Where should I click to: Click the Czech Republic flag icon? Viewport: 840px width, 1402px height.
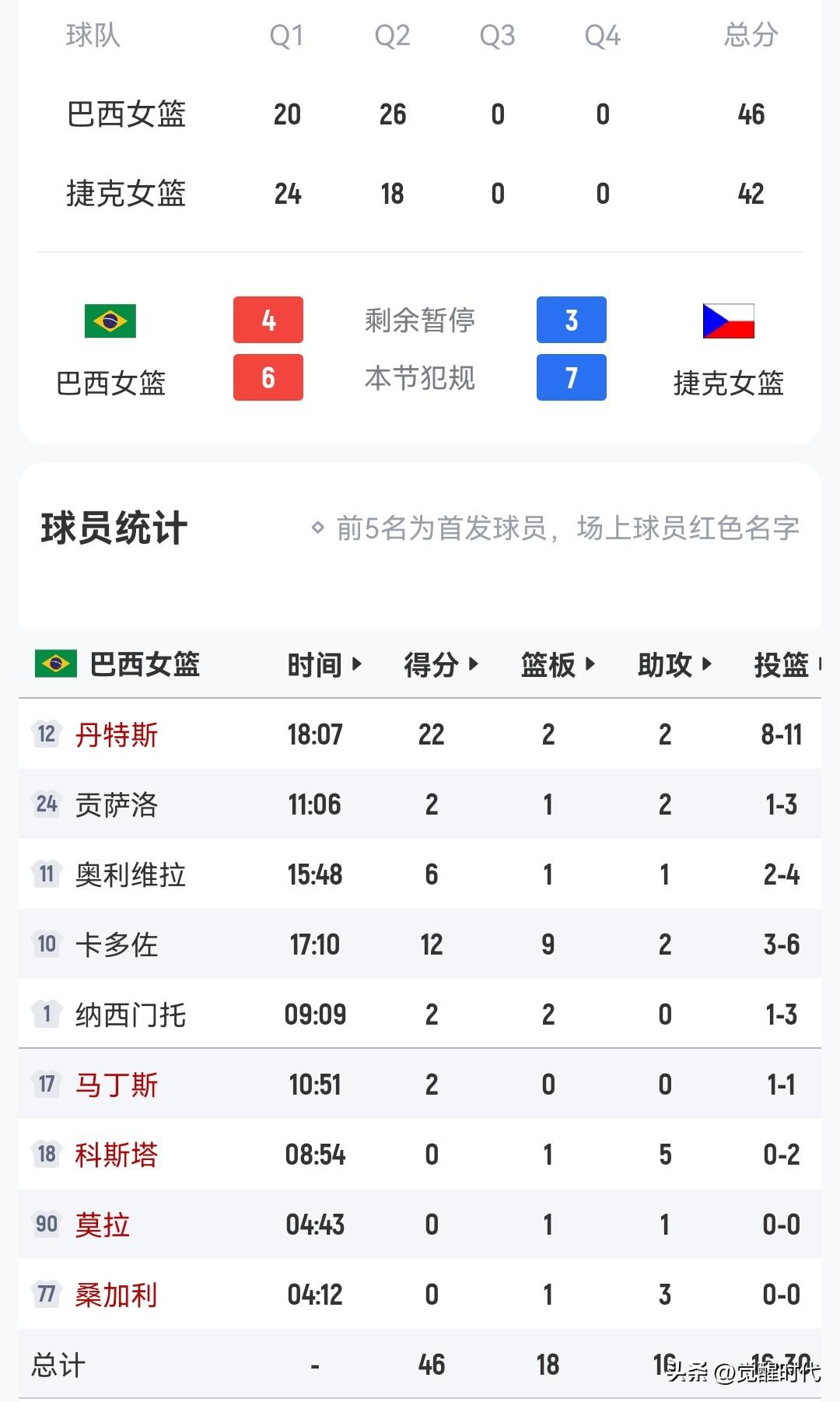click(x=729, y=320)
